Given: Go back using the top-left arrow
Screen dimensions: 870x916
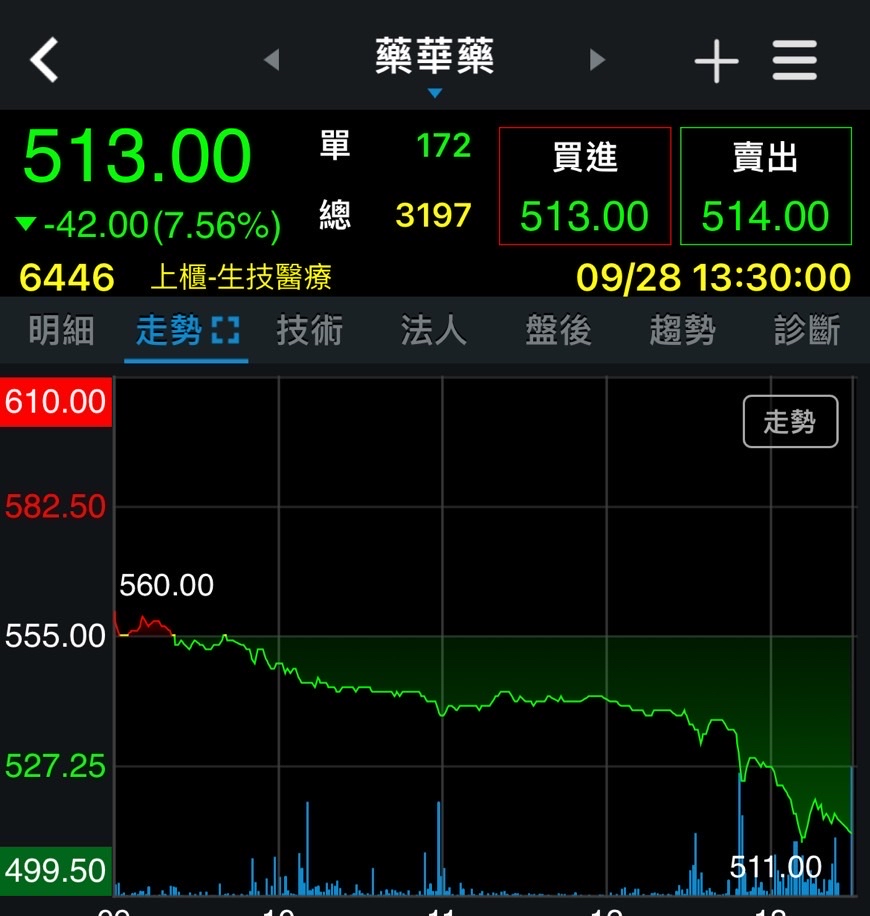Looking at the screenshot, I should pyautogui.click(x=44, y=60).
